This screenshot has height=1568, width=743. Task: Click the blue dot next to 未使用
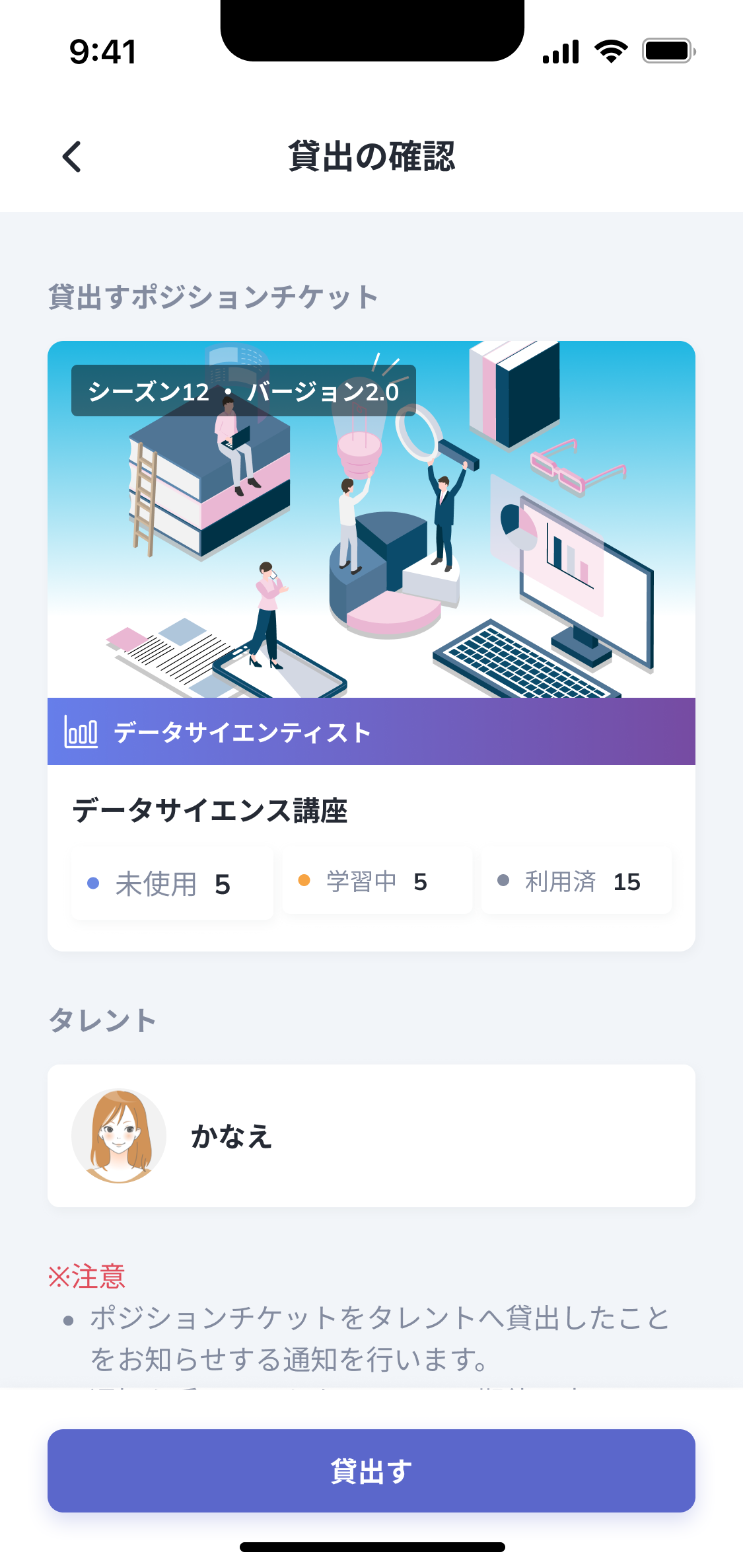click(x=94, y=881)
